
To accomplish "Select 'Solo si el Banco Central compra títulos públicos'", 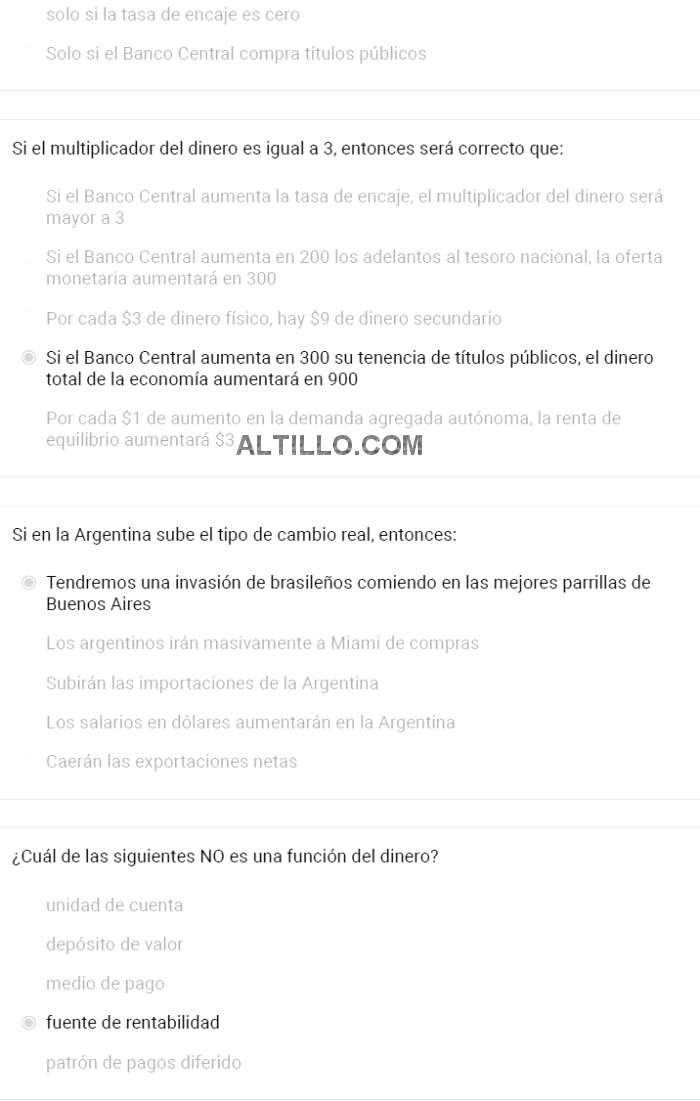I will [x=236, y=54].
